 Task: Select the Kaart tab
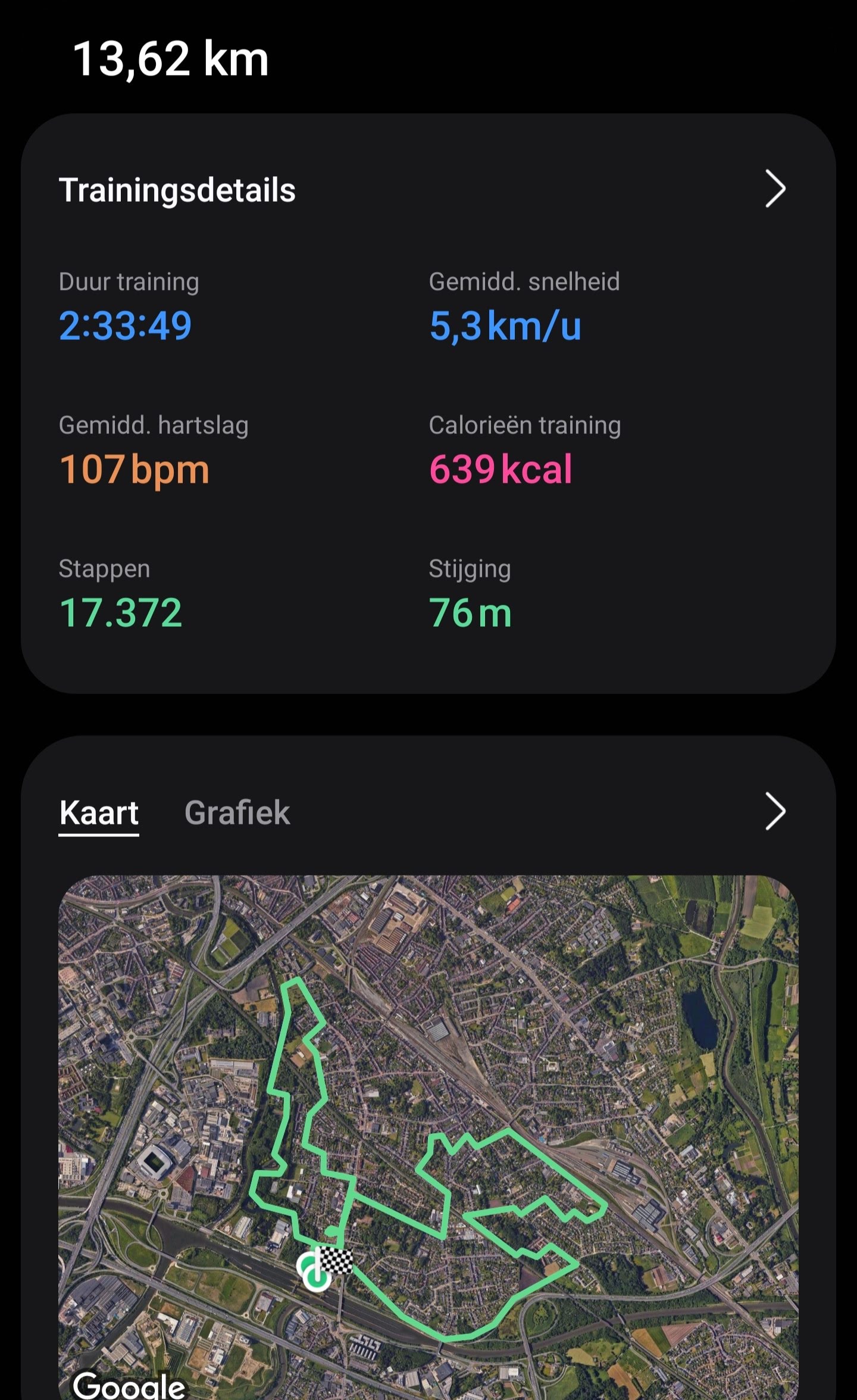(99, 812)
